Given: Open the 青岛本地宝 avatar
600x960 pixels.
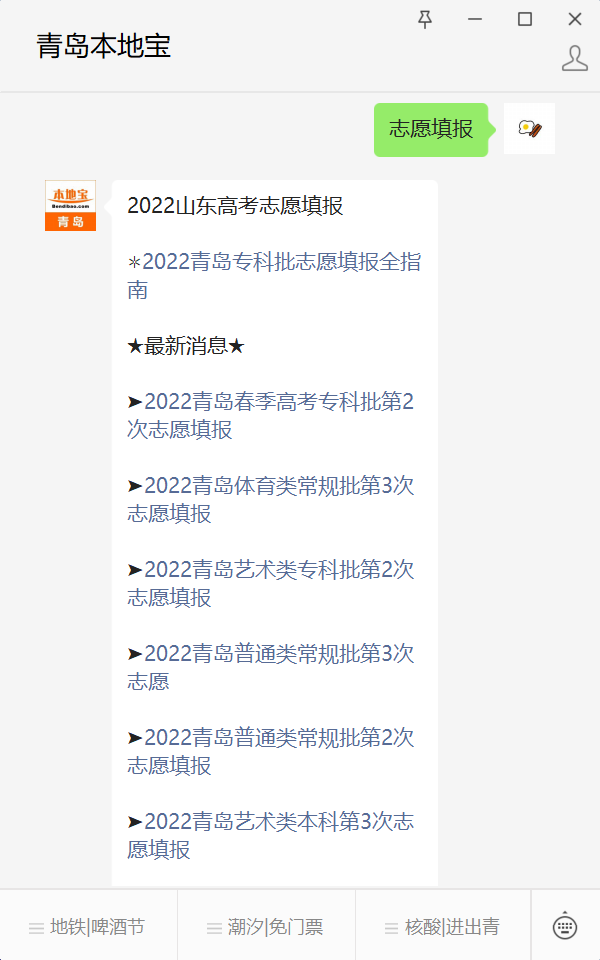Looking at the screenshot, I should point(70,205).
